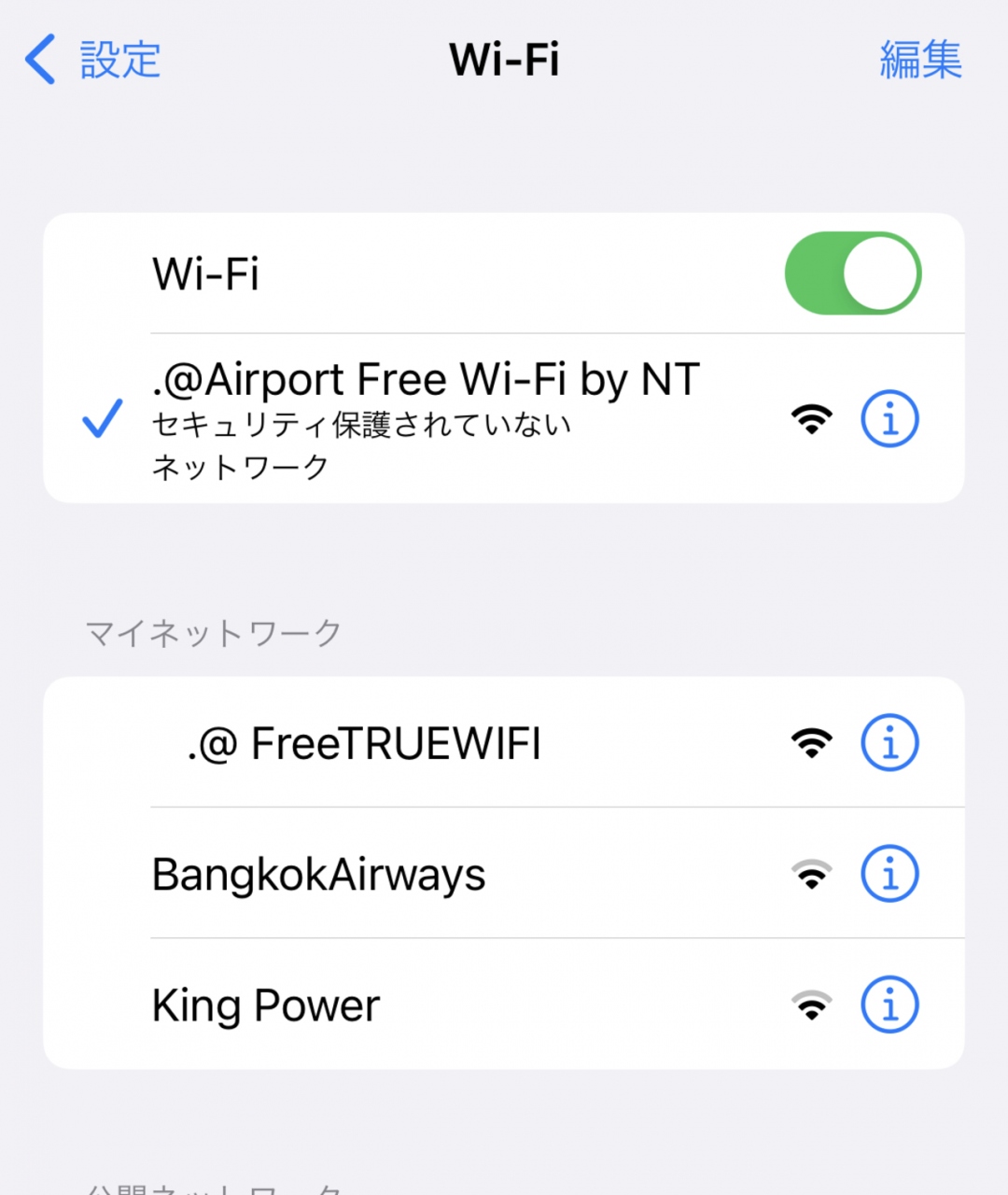
Task: Show details for .@ FreeTRUEWIFI
Action: coord(889,743)
